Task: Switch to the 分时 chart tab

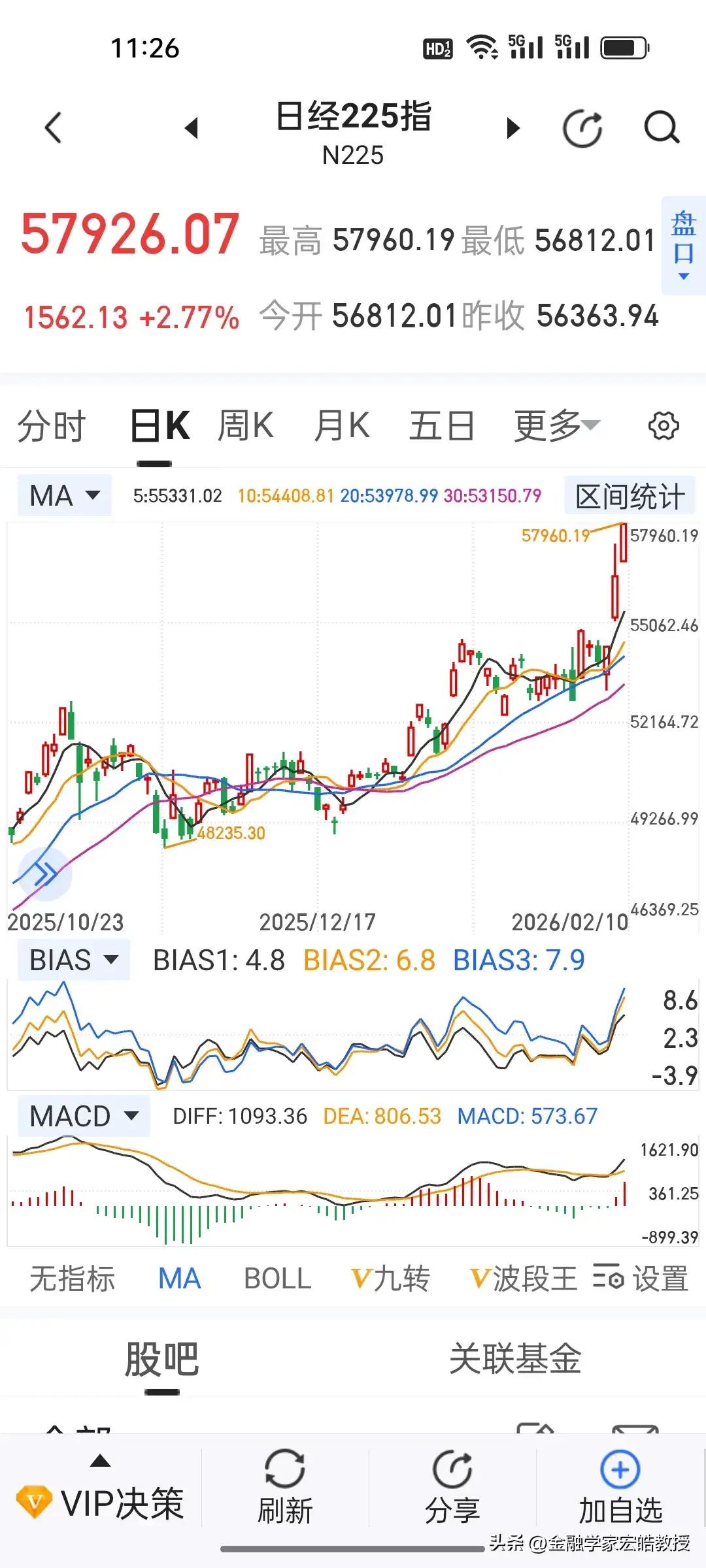Action: coord(51,426)
